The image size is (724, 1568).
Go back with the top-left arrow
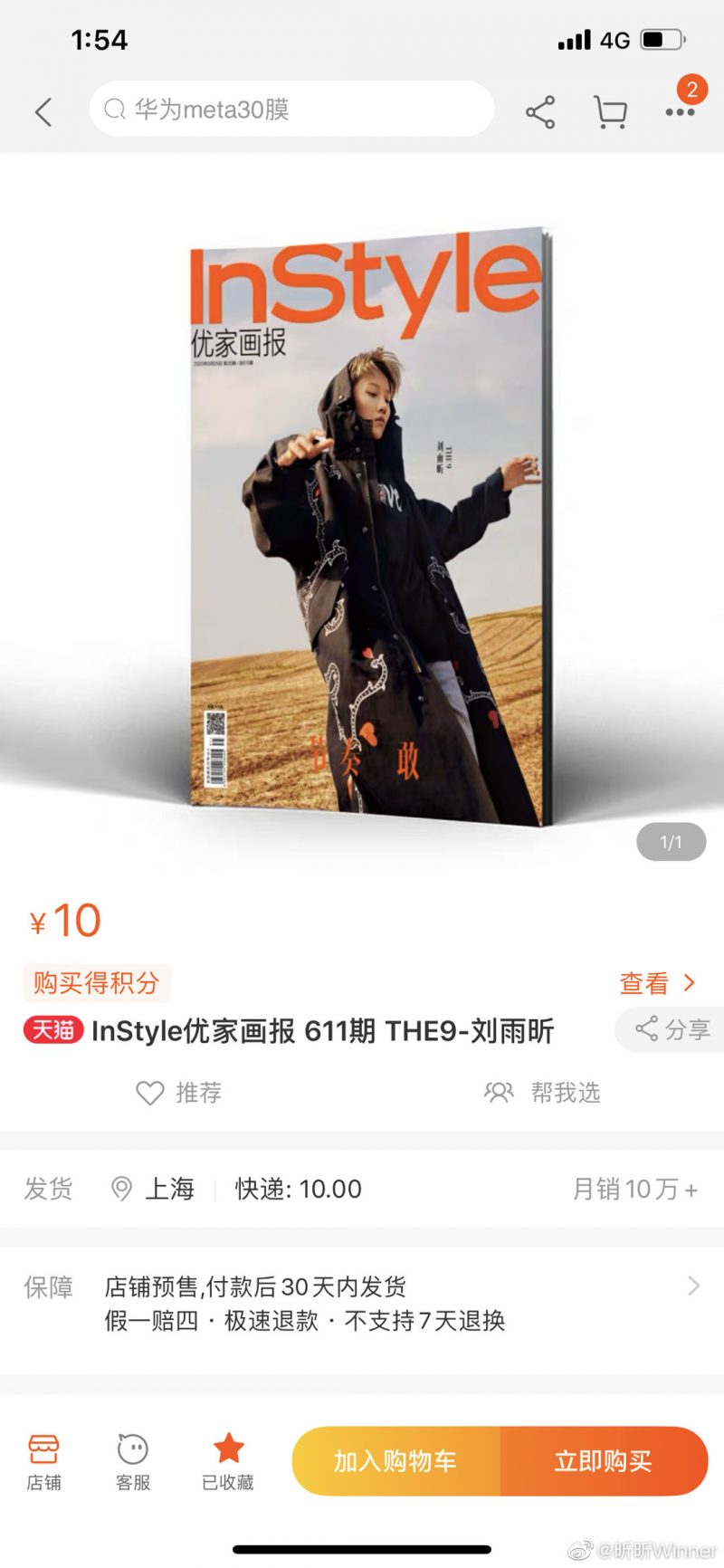43,112
